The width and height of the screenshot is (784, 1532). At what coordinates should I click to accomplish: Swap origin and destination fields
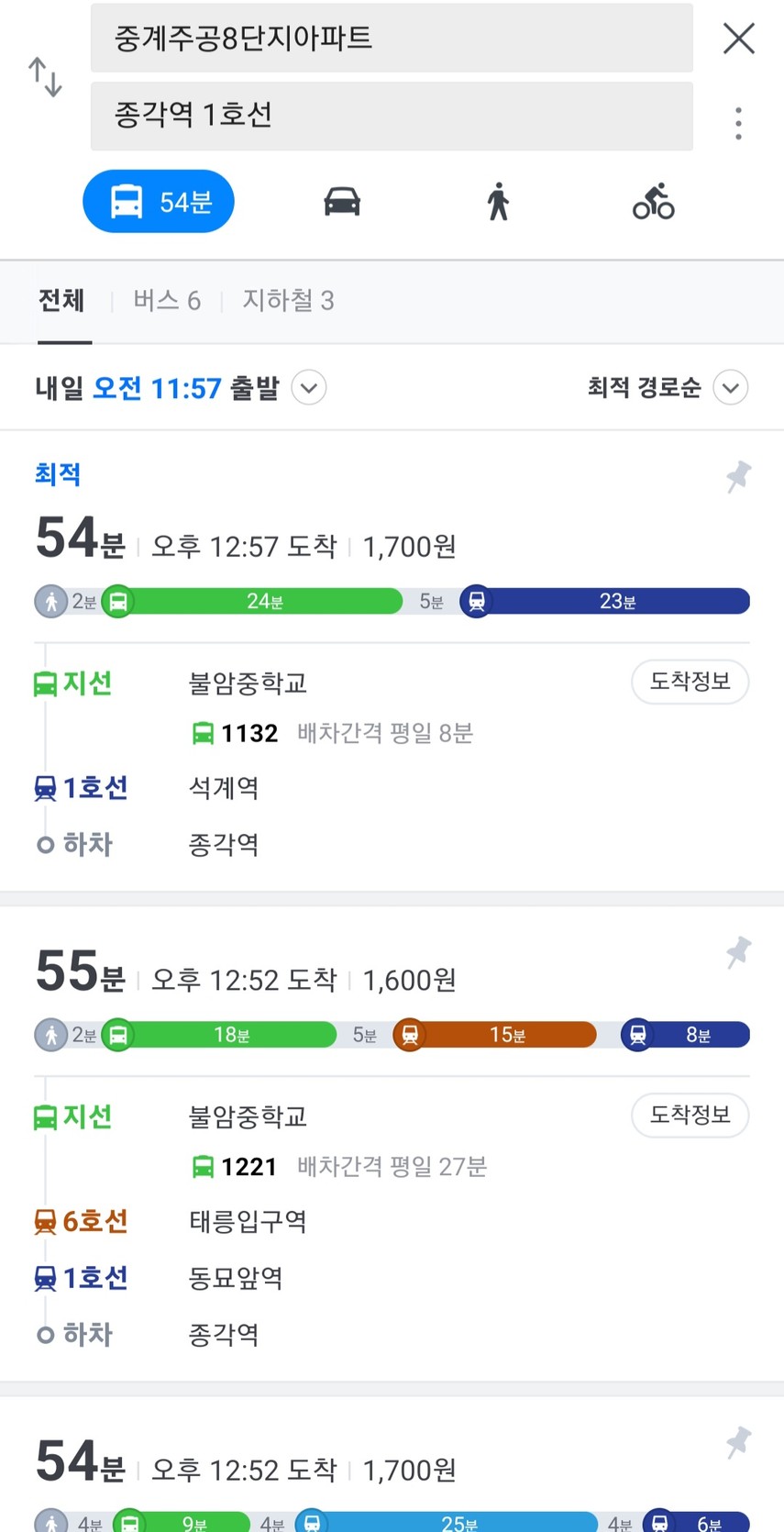click(x=45, y=77)
